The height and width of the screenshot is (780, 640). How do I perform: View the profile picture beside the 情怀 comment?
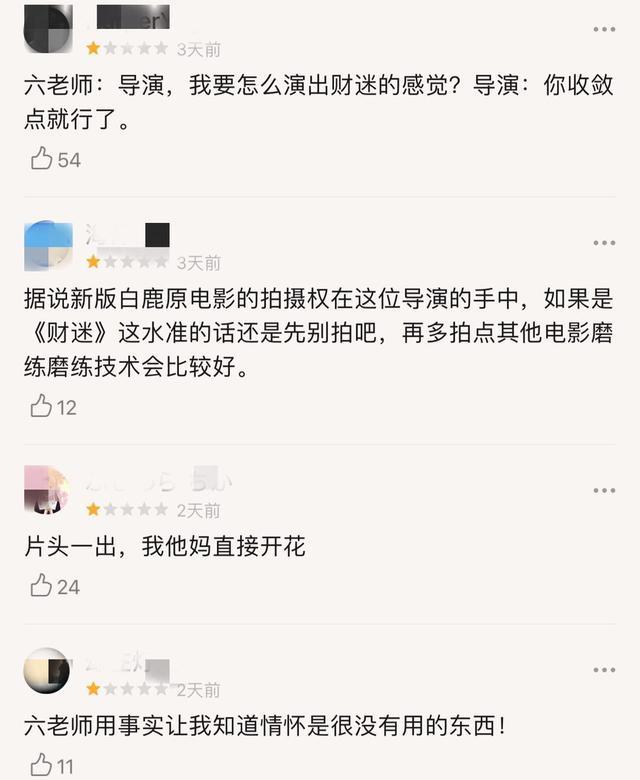[47, 672]
